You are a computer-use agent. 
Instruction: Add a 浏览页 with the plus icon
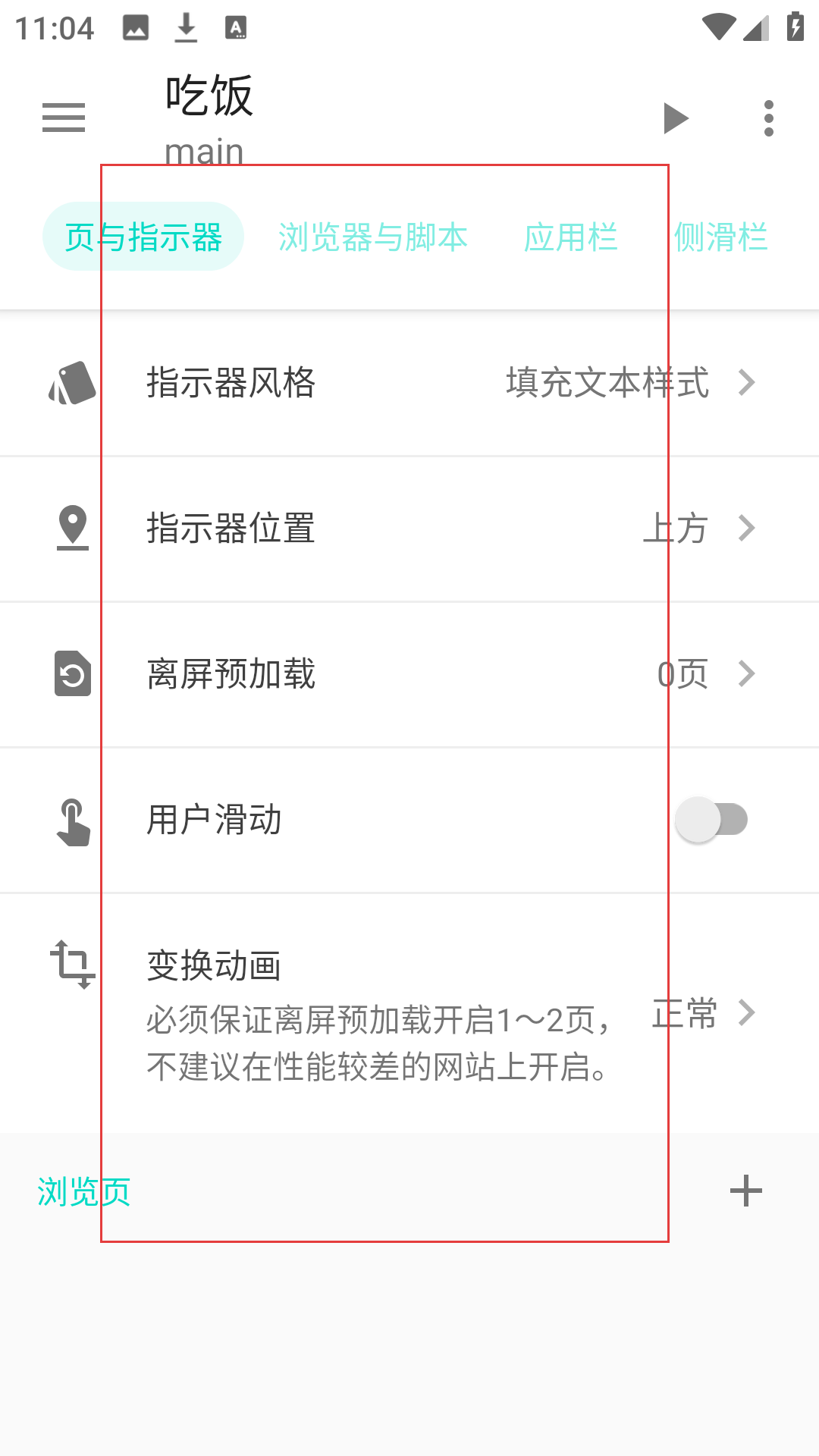coord(746,1191)
